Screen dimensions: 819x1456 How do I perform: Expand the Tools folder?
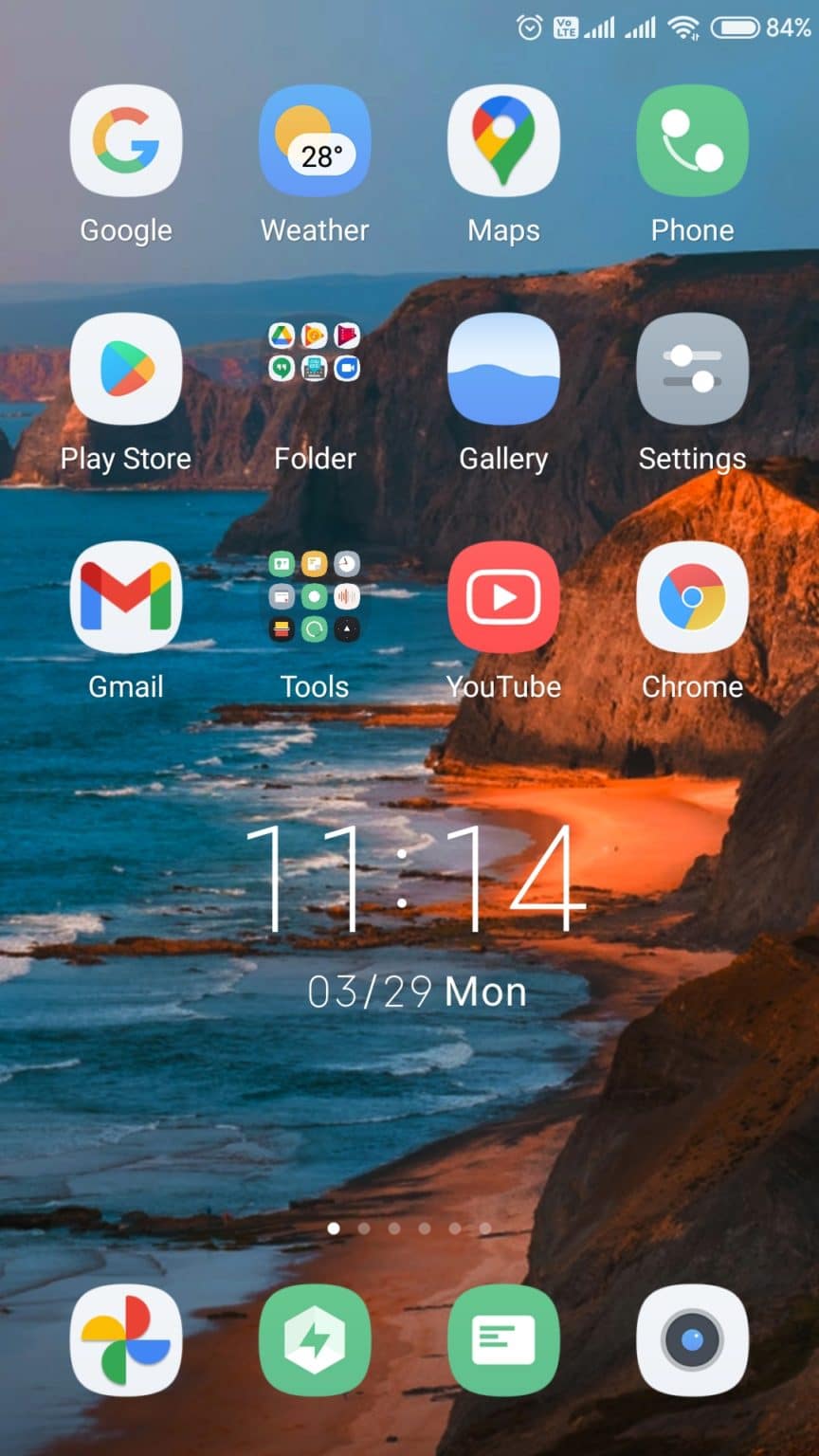point(315,597)
